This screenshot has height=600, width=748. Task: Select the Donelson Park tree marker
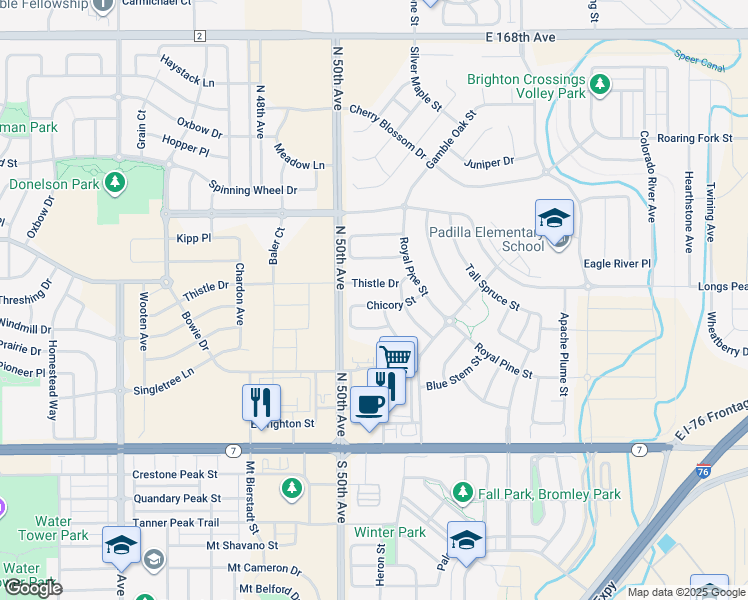click(x=116, y=182)
